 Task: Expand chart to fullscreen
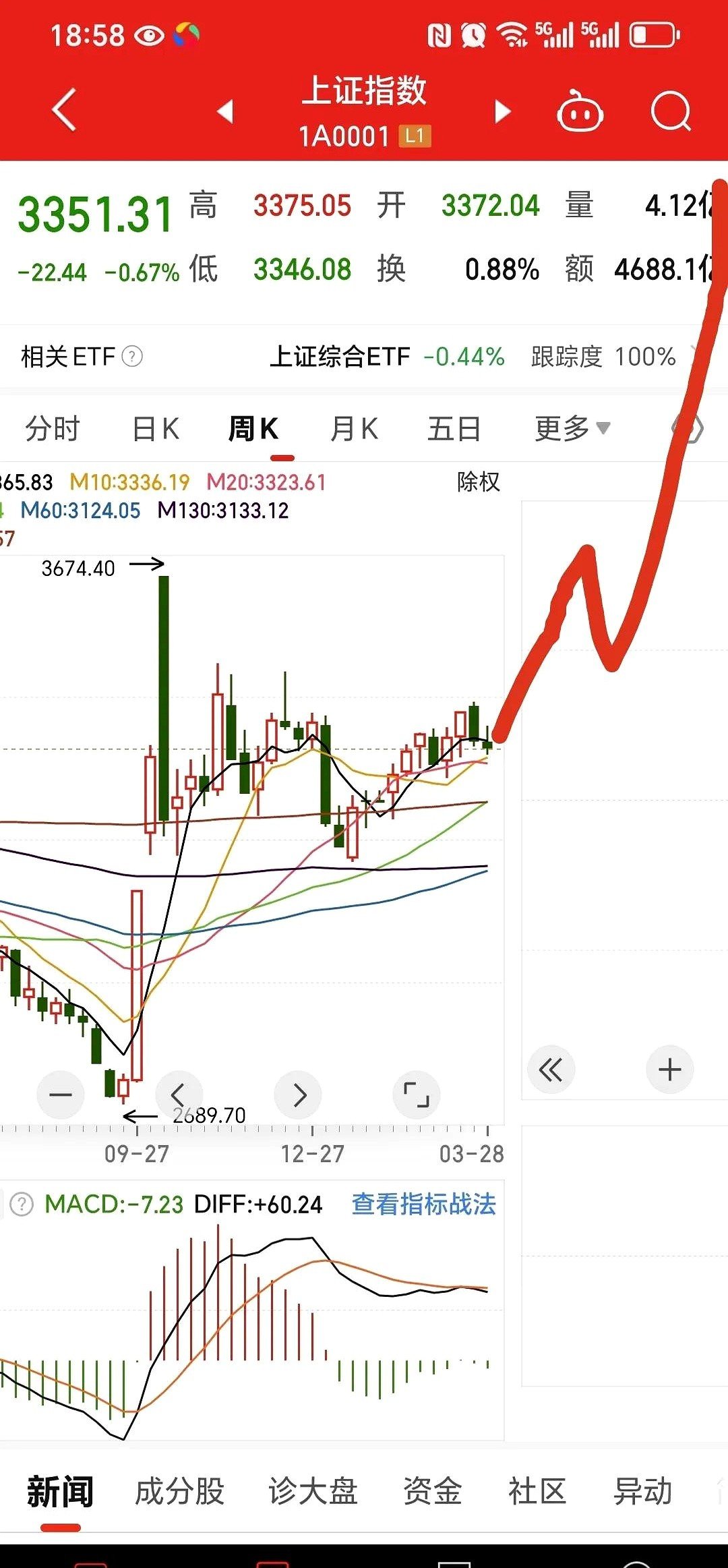416,1094
